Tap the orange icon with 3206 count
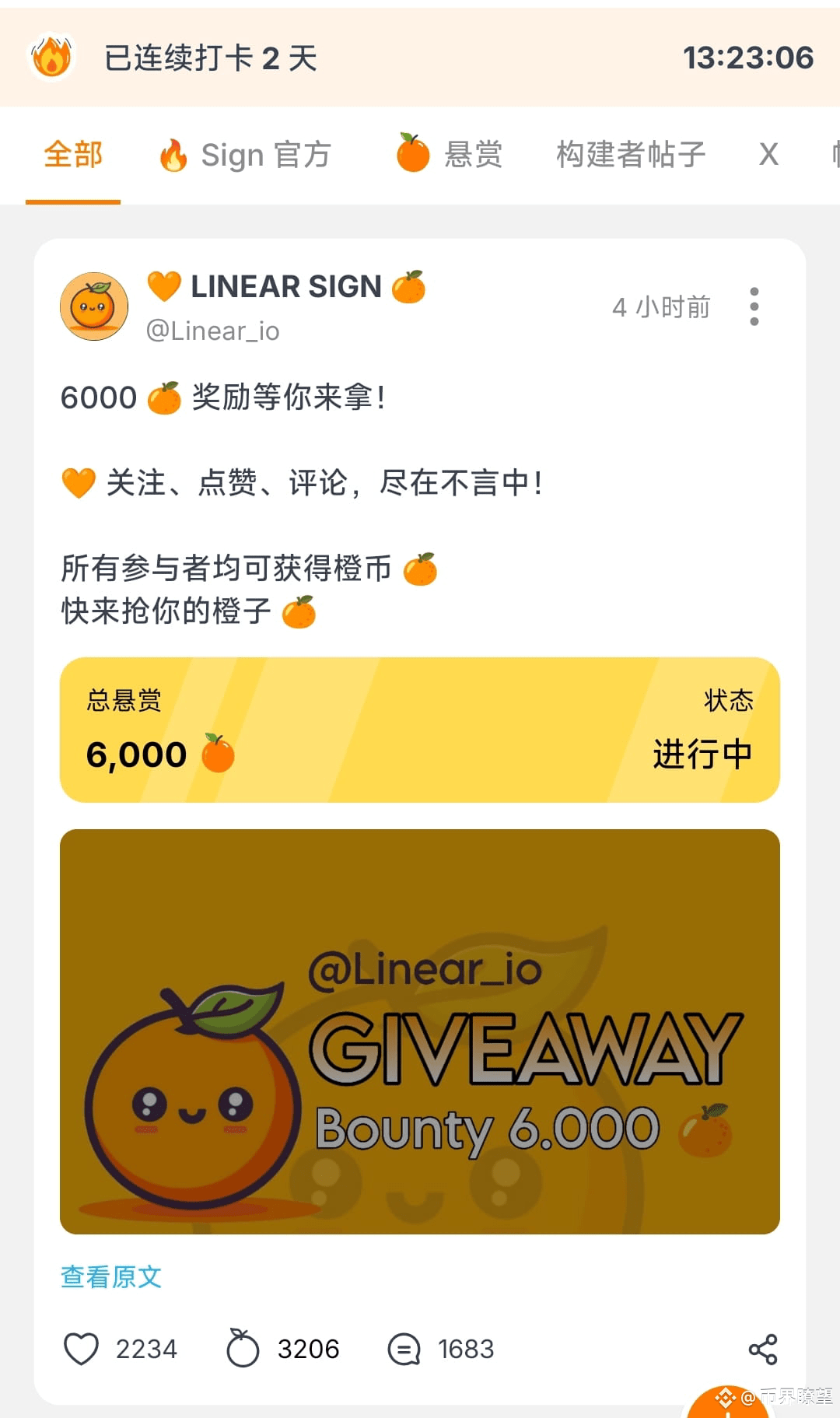The height and width of the screenshot is (1418, 840). pyautogui.click(x=243, y=1348)
